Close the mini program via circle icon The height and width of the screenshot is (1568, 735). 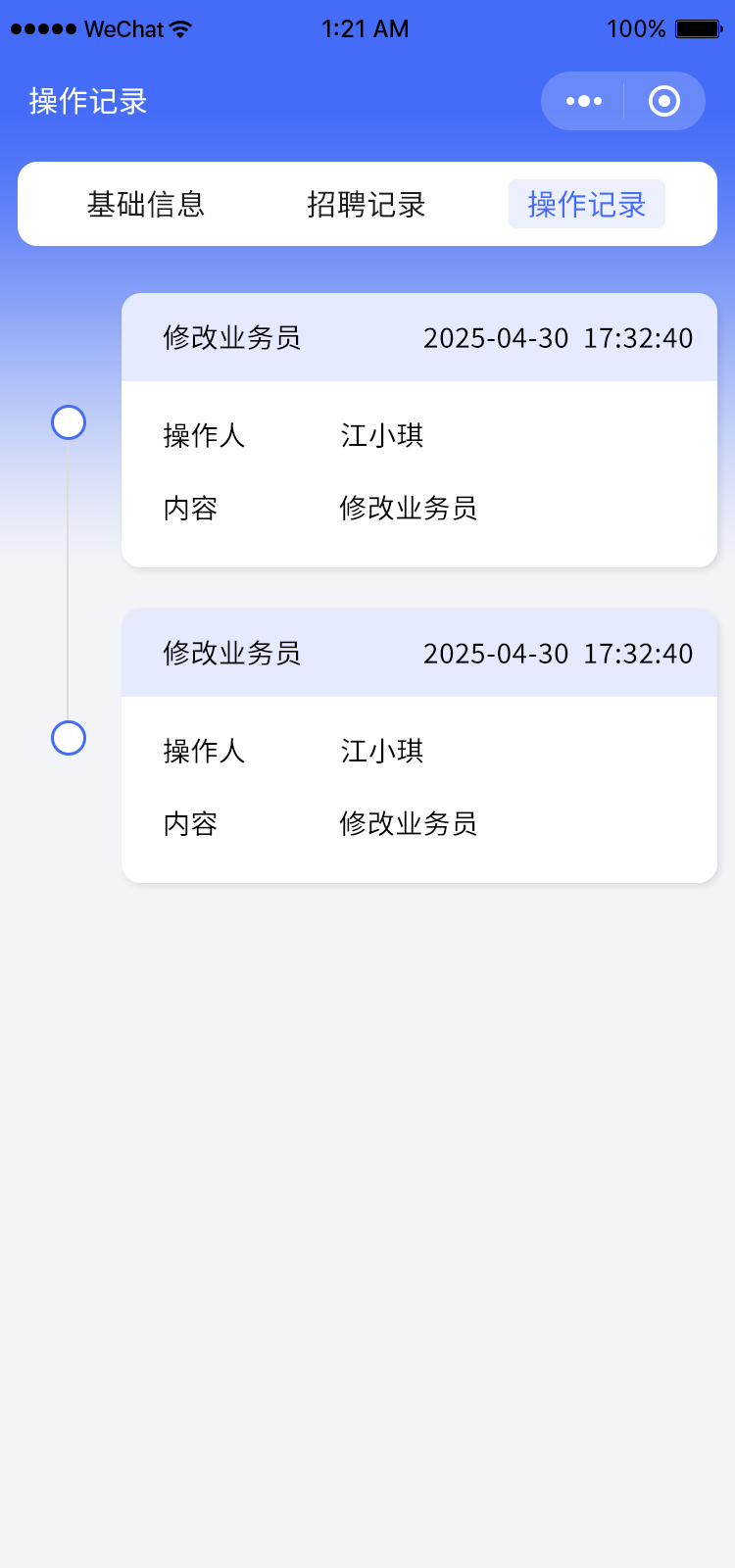click(x=664, y=101)
